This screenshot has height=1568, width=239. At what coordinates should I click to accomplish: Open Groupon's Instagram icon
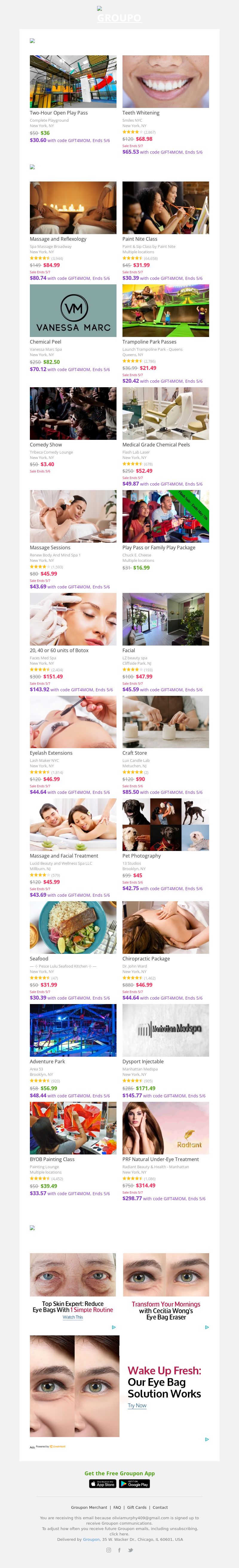[x=109, y=1550]
